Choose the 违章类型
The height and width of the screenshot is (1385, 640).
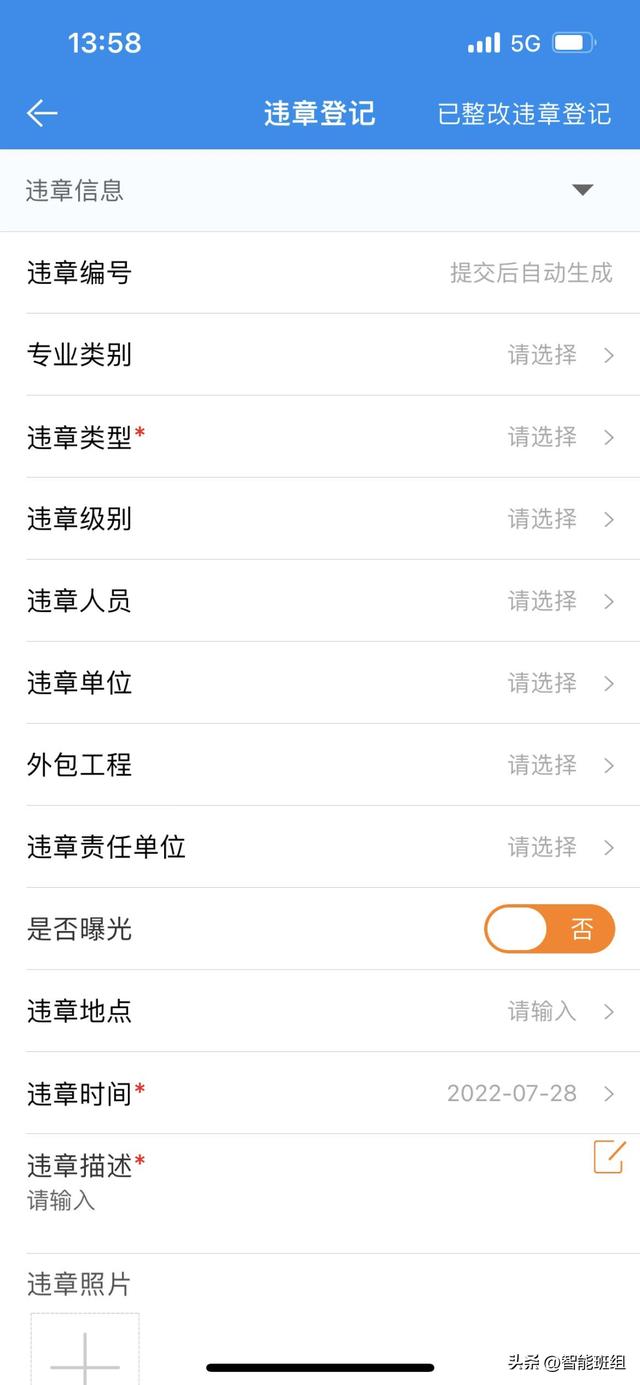tap(558, 437)
